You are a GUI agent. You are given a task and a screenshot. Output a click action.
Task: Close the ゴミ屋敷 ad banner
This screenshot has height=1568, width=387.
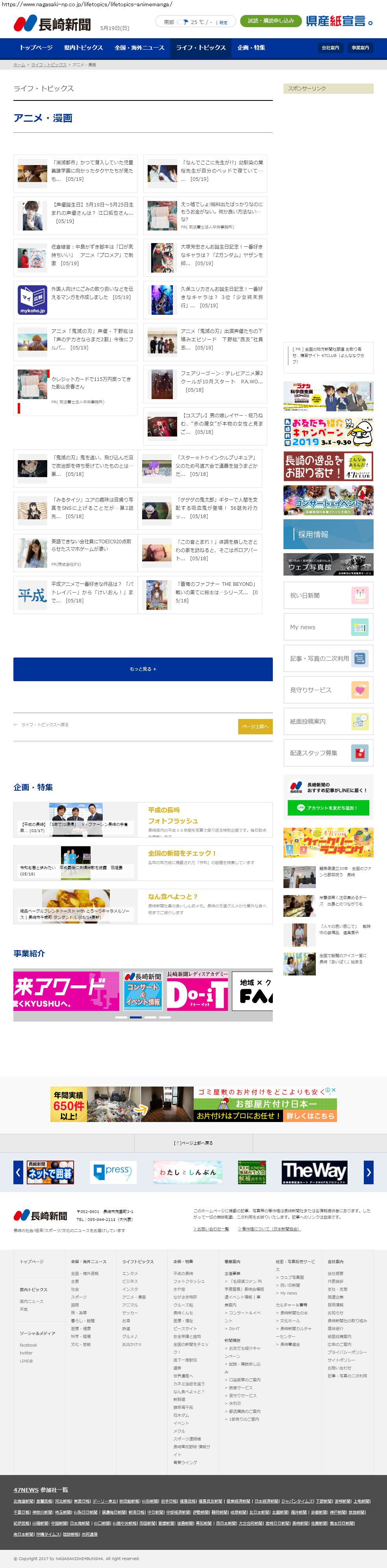coord(333,1090)
